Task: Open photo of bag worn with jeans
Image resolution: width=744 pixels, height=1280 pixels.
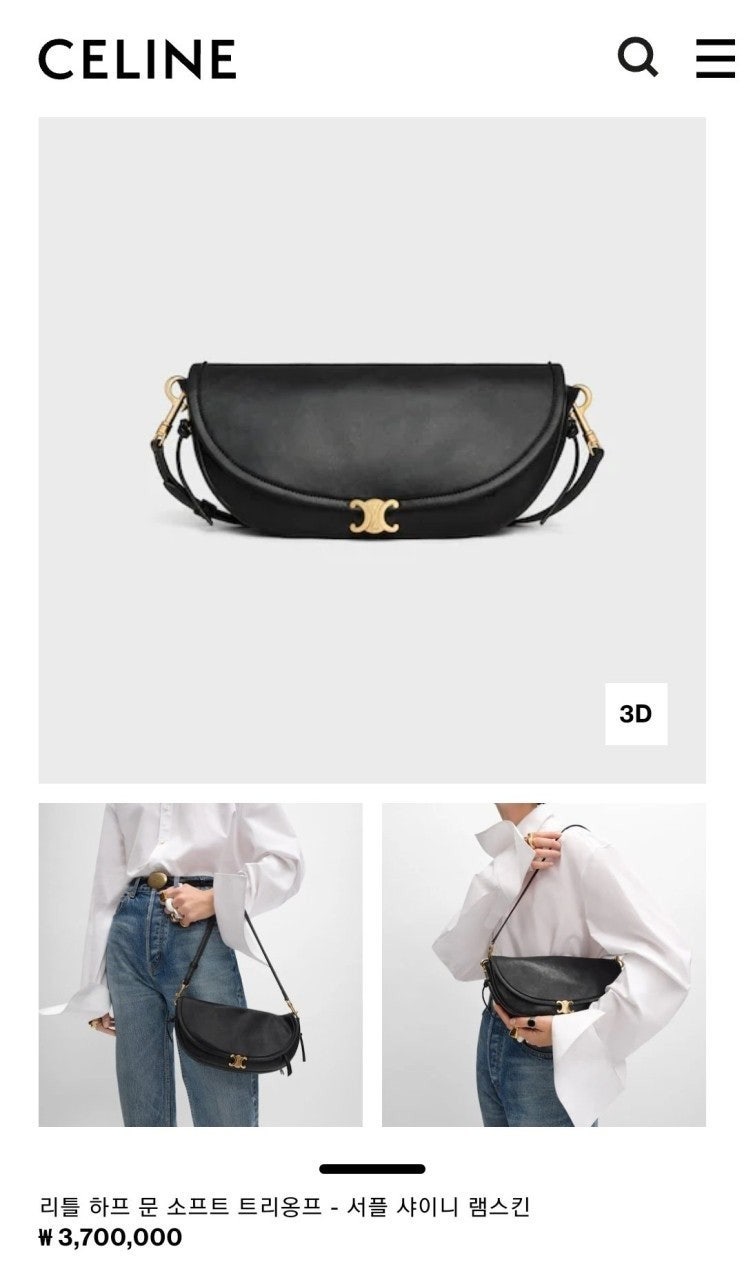Action: point(200,965)
